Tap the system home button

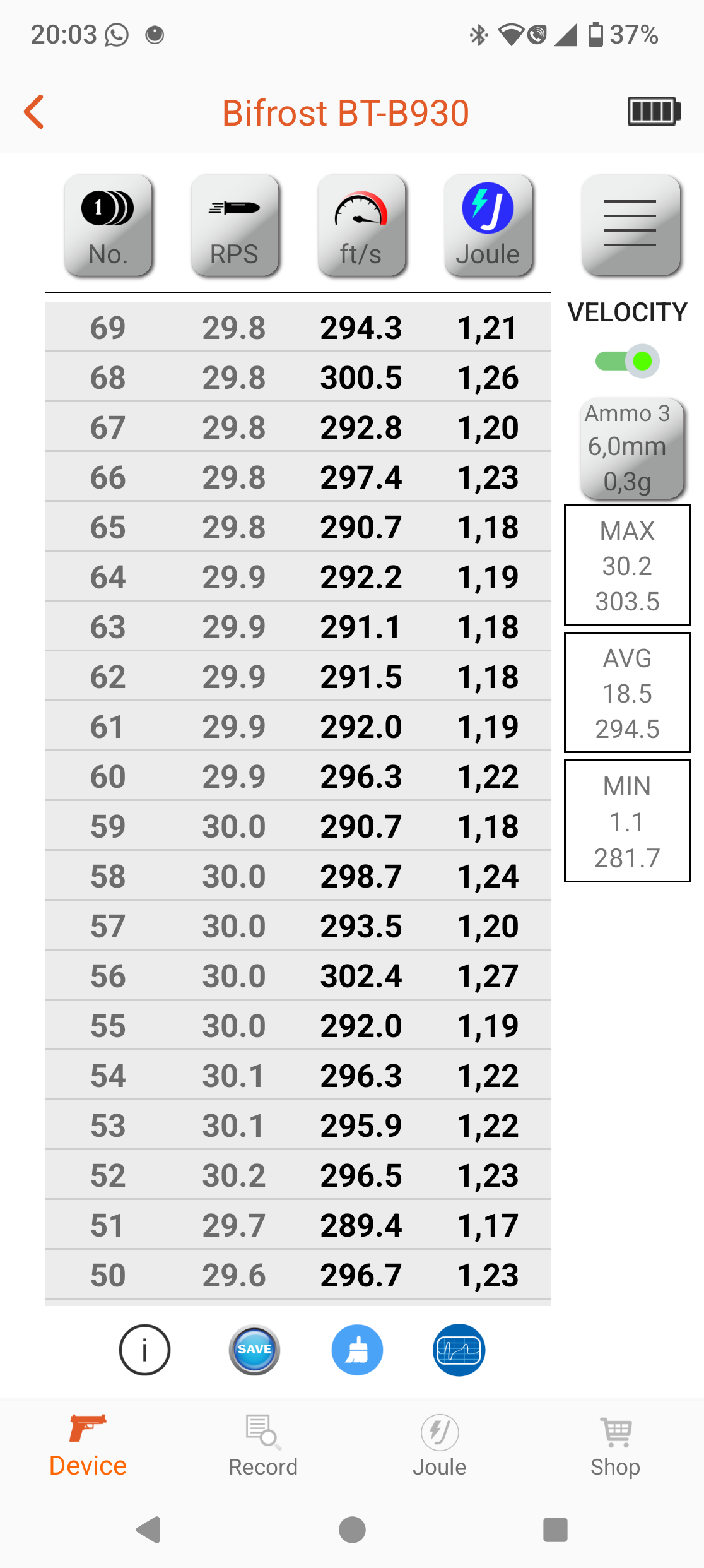pos(352,1530)
